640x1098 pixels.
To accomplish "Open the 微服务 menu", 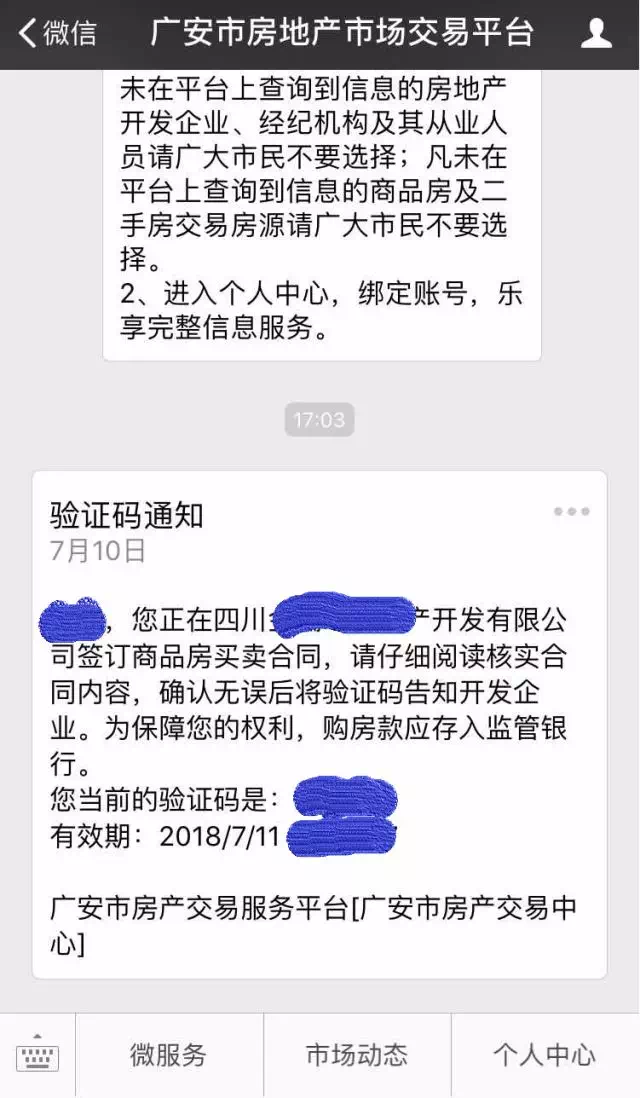I will 168,1055.
